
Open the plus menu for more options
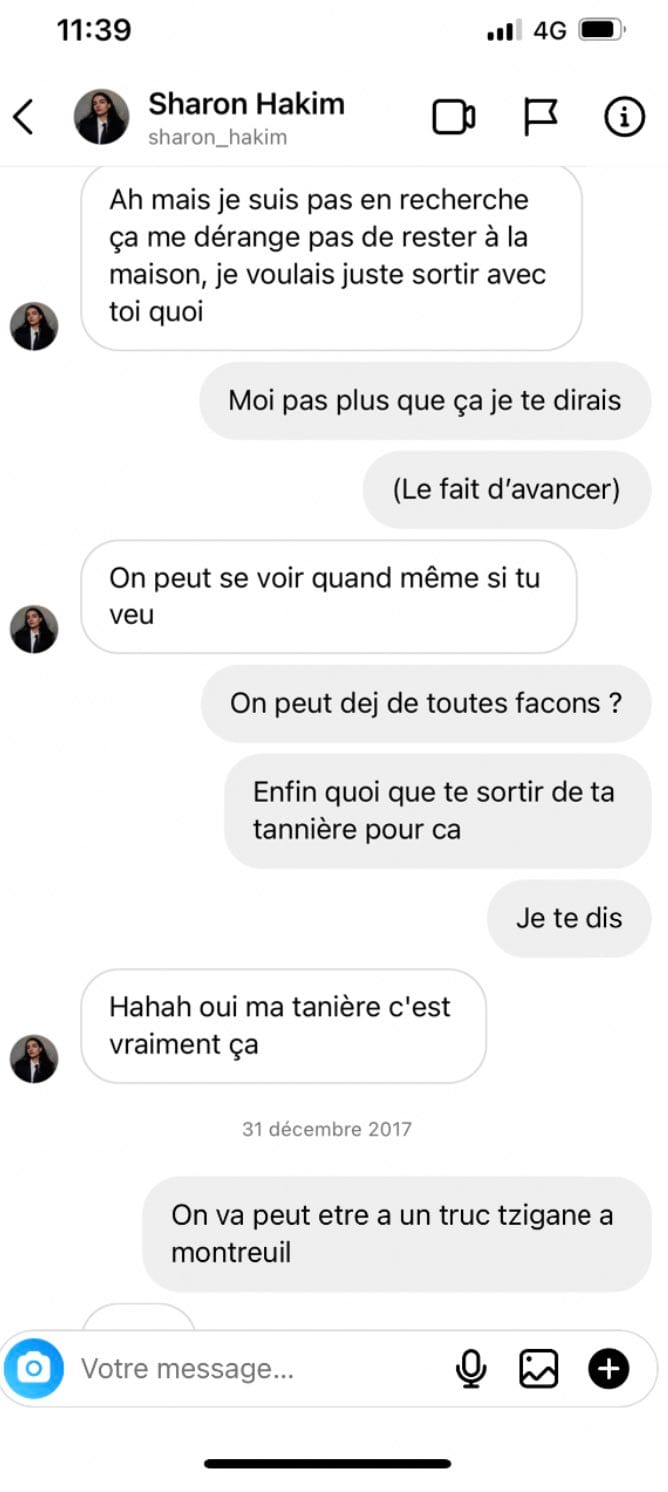pyautogui.click(x=608, y=1368)
